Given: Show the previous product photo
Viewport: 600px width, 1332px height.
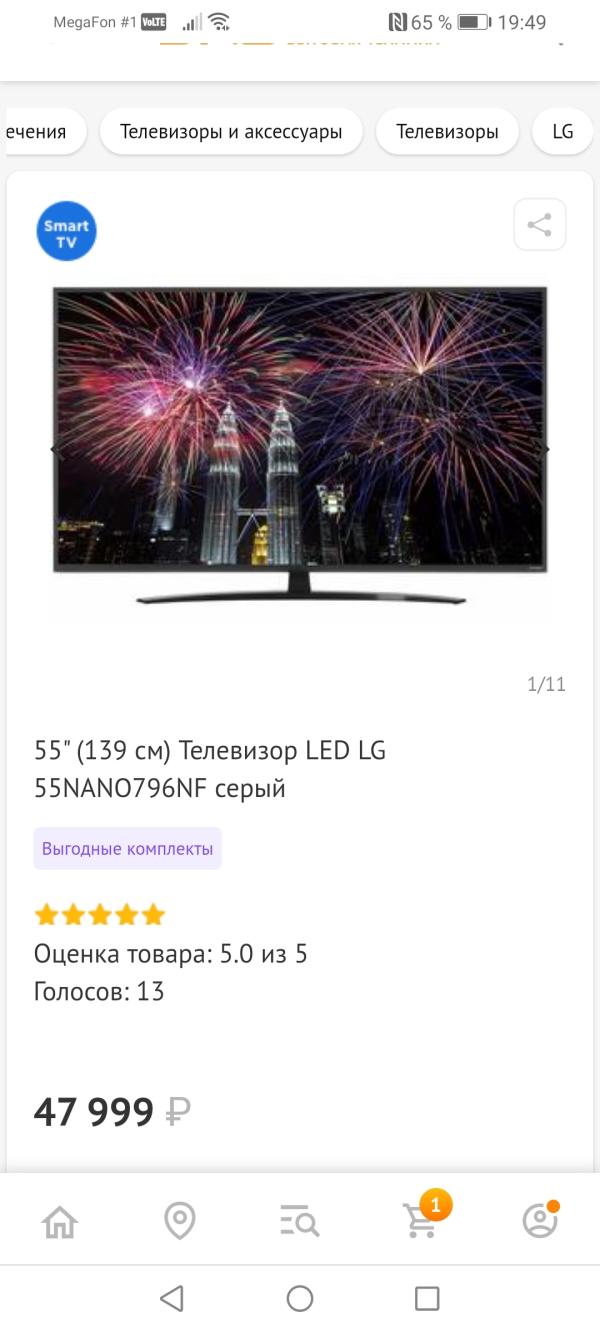Looking at the screenshot, I should [57, 449].
